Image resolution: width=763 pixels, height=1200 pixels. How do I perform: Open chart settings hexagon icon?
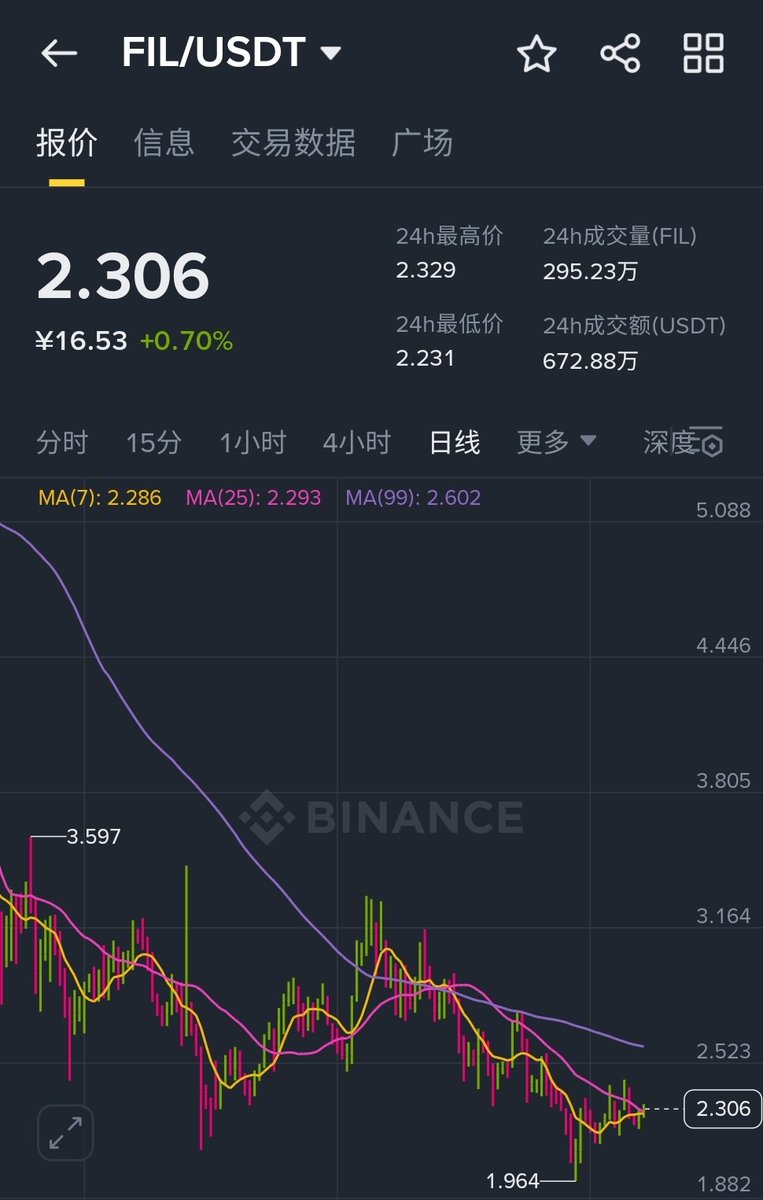[x=710, y=445]
